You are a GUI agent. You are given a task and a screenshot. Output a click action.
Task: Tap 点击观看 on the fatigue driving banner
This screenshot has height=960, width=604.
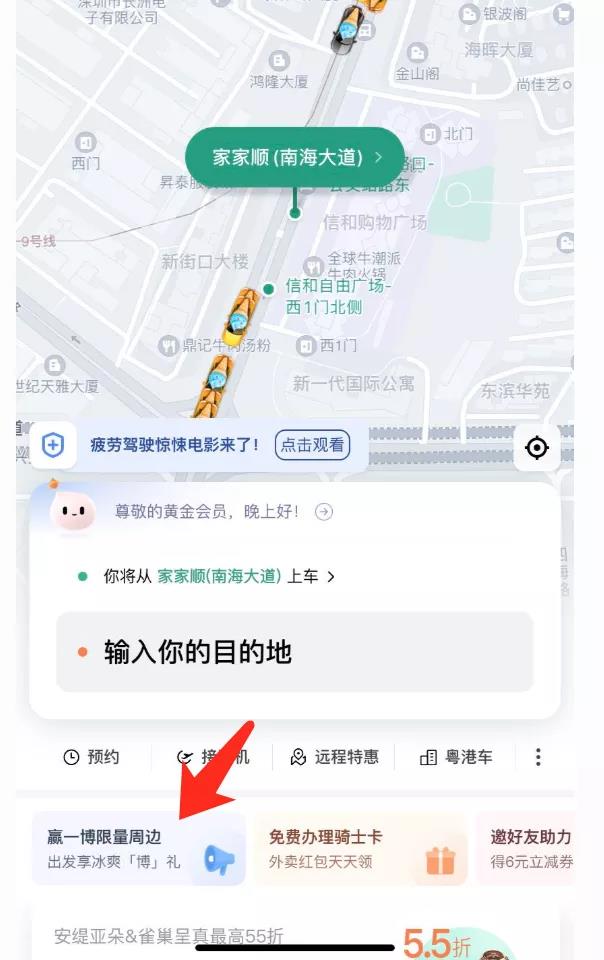tap(312, 446)
